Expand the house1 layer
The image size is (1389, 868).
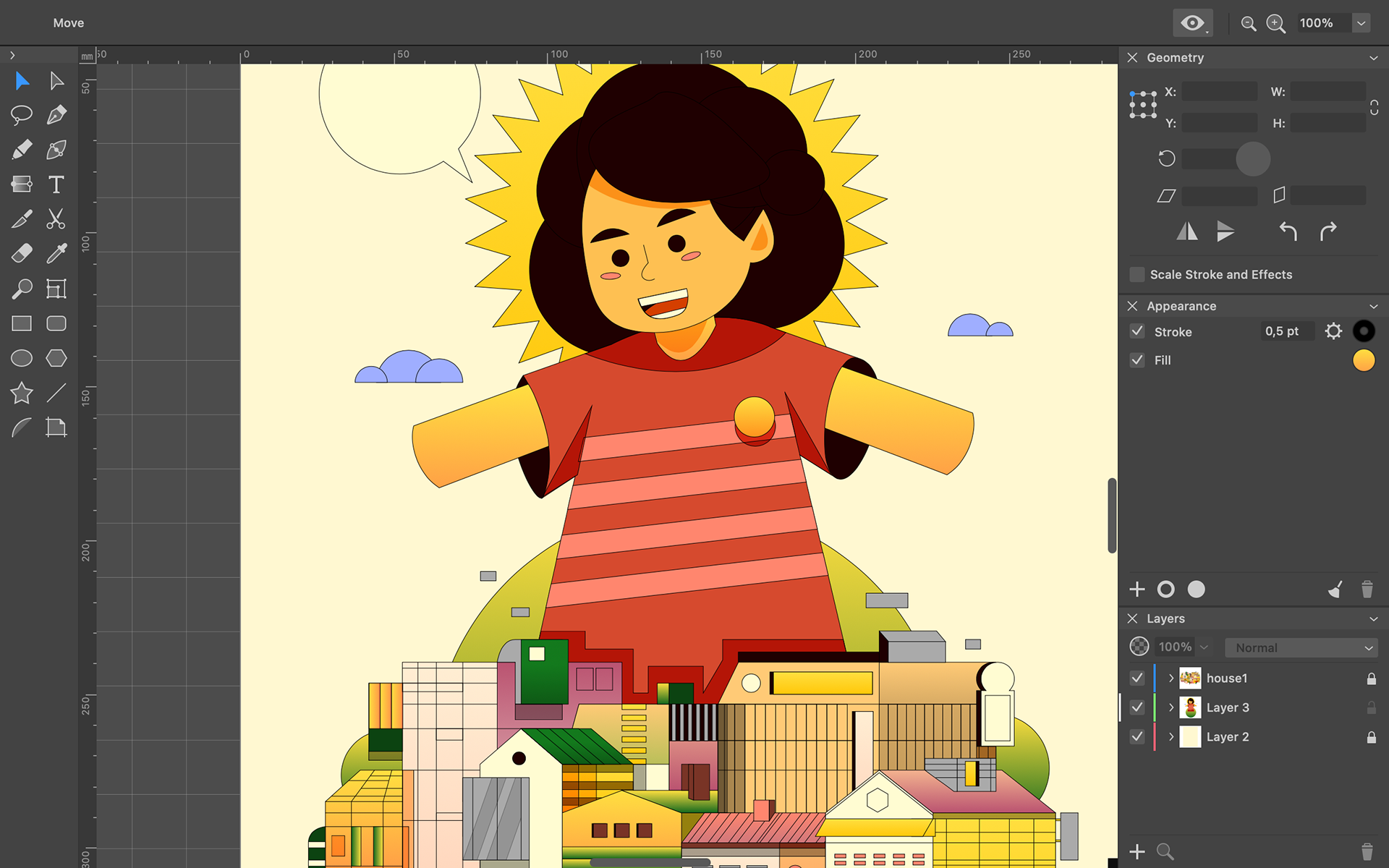(1171, 678)
